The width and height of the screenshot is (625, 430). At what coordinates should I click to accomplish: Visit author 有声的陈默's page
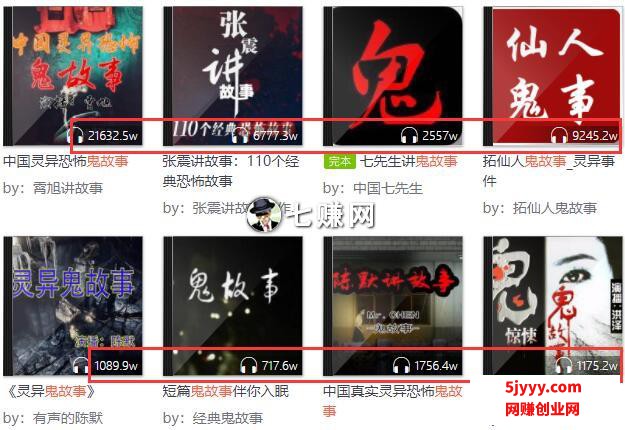tap(67, 417)
